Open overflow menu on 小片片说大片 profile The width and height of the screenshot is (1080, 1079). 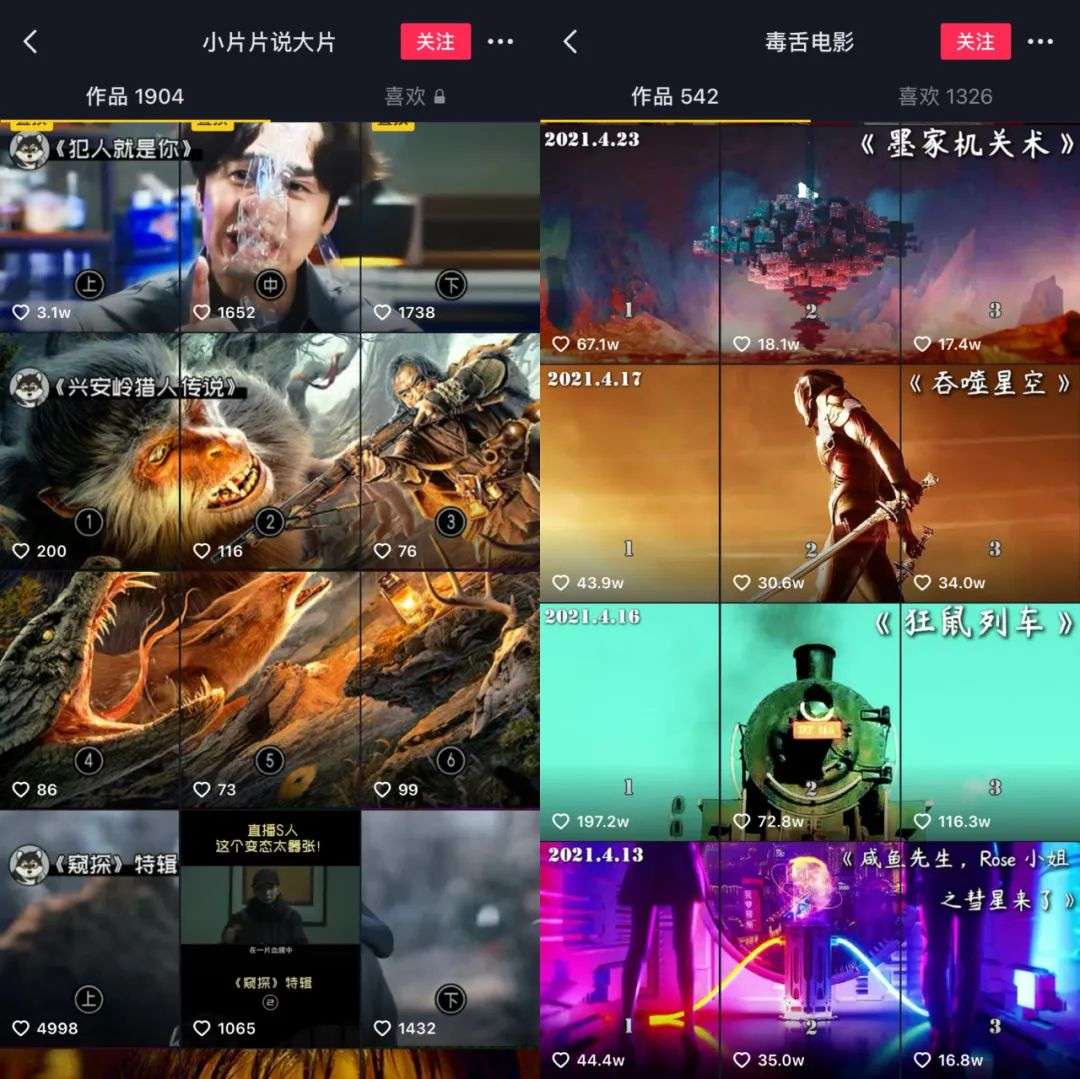click(500, 42)
